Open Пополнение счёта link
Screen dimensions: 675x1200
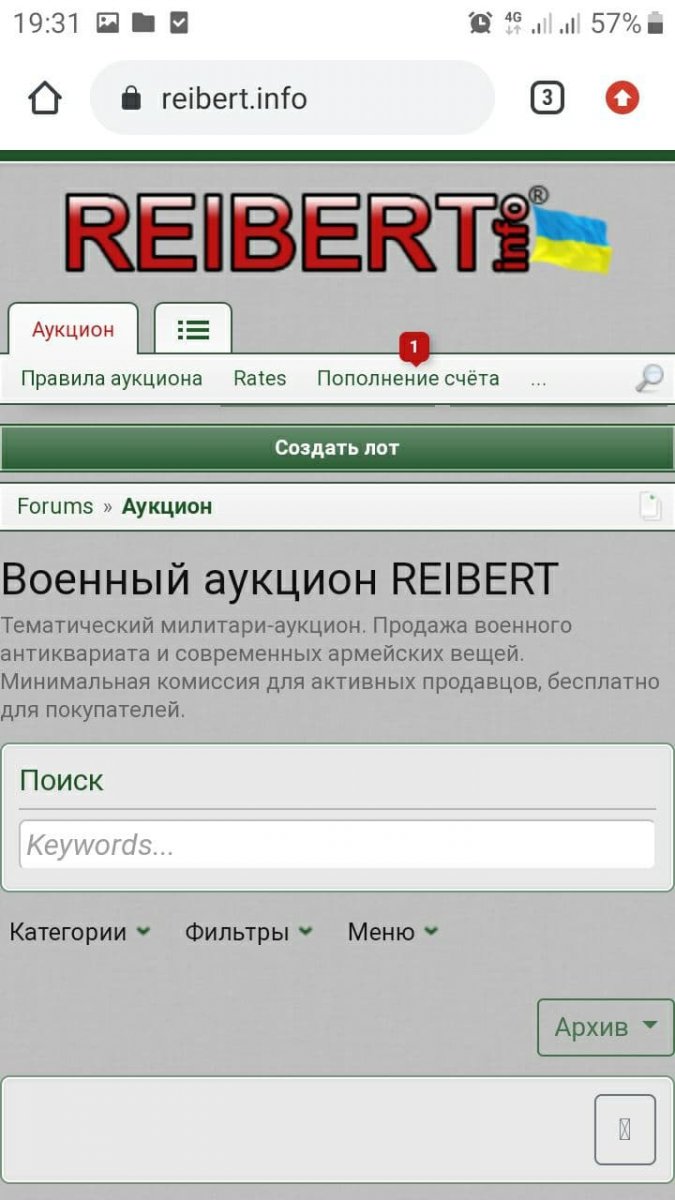(x=408, y=378)
